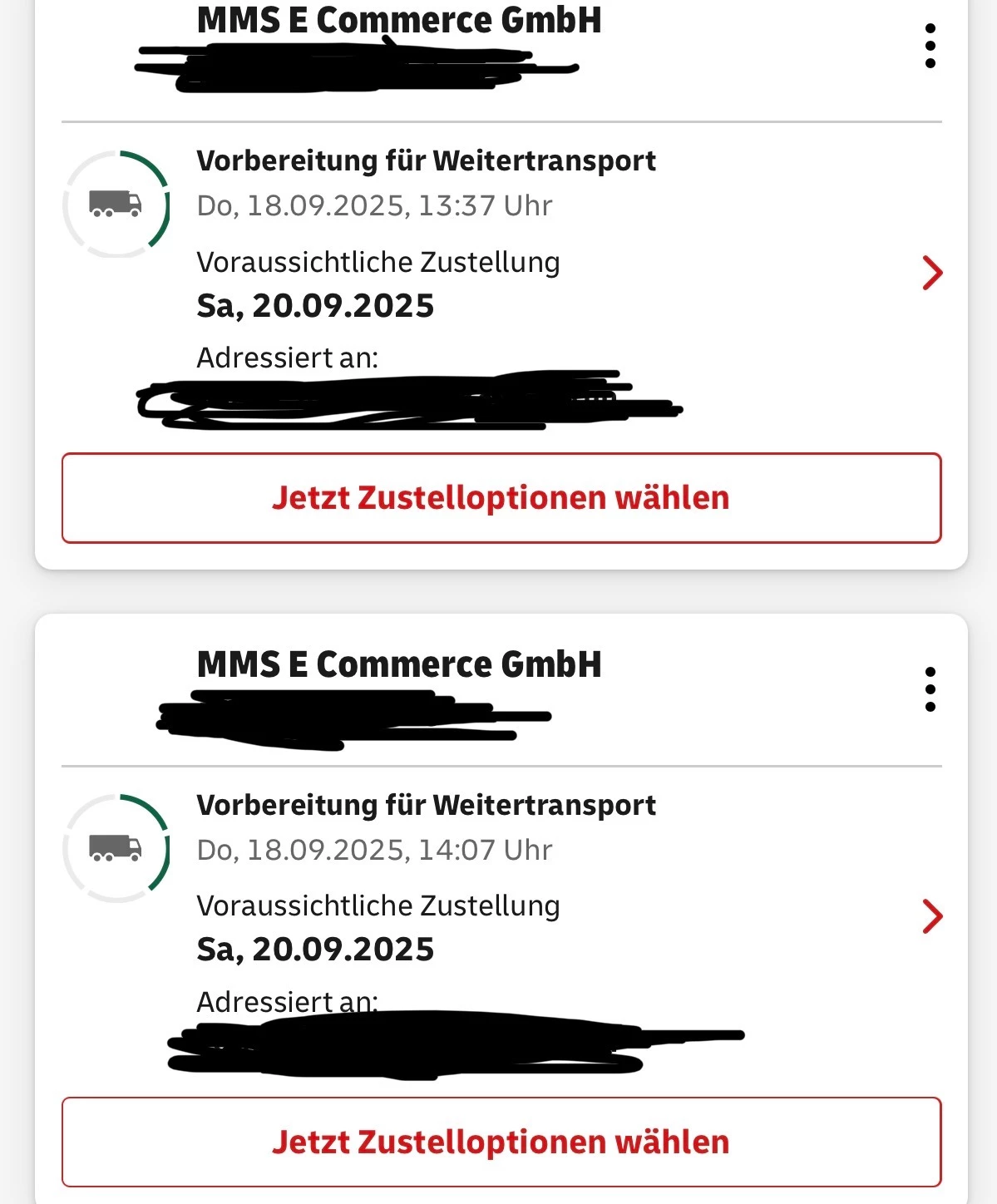Choose Zustelloptionen for the 13:37 Uhr shipment
Image resolution: width=997 pixels, height=1204 pixels.
[501, 498]
